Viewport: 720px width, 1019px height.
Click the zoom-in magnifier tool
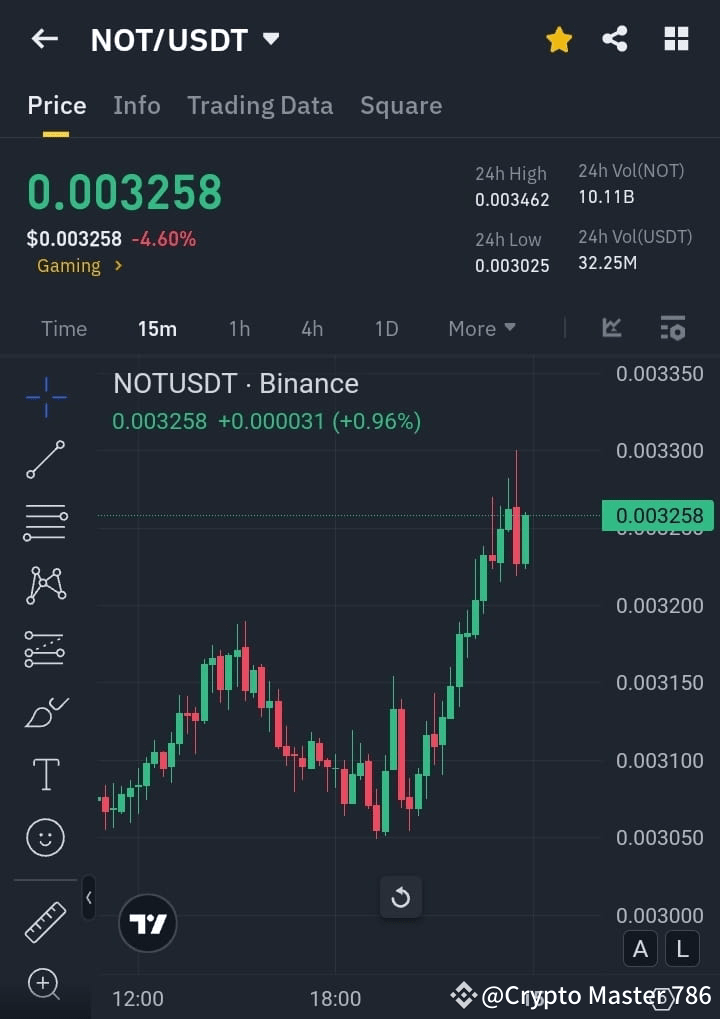point(45,985)
